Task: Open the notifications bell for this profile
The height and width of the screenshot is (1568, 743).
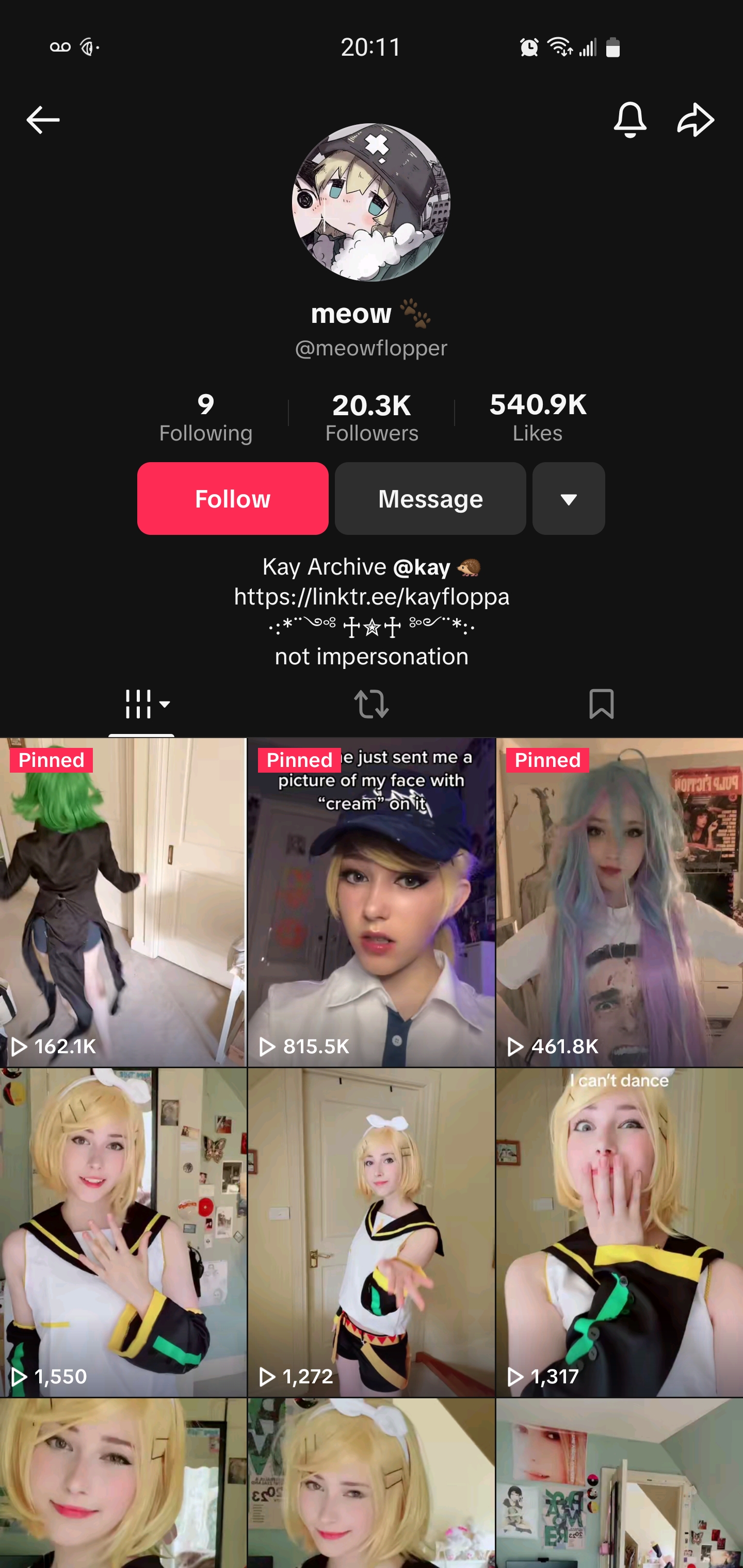Action: coord(629,119)
